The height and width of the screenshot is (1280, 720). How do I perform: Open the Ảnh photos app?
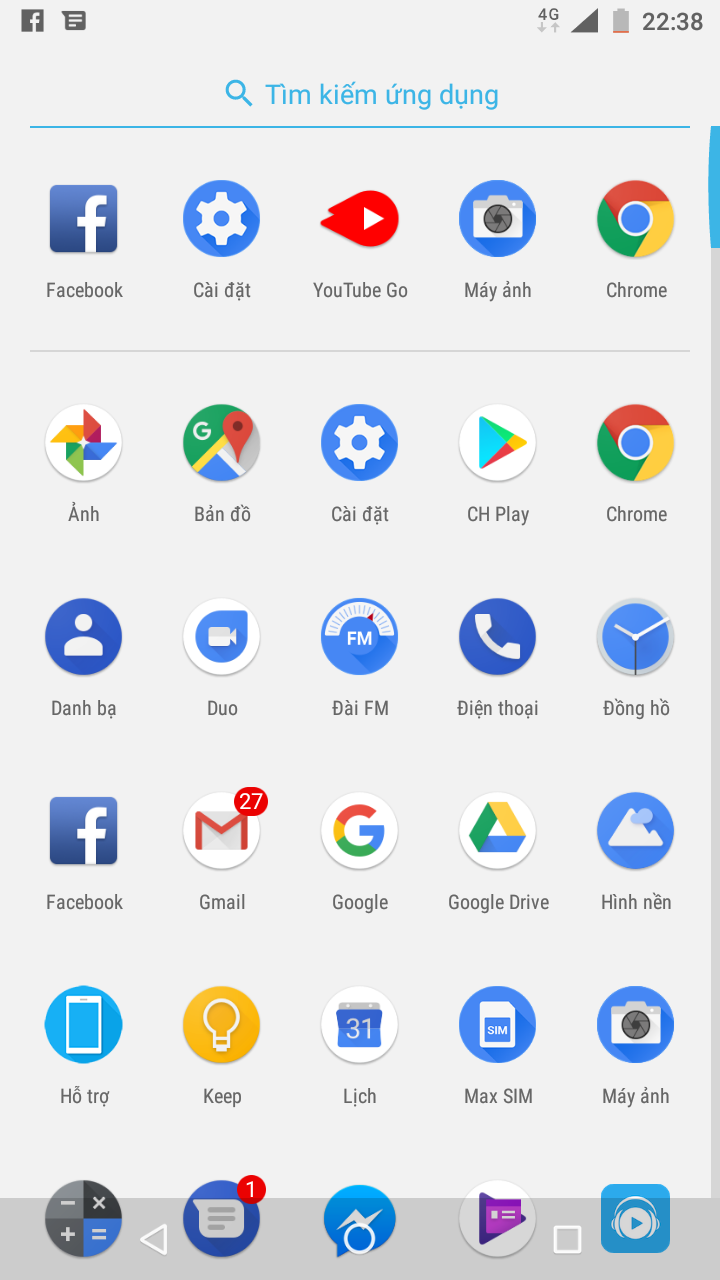pyautogui.click(x=84, y=443)
